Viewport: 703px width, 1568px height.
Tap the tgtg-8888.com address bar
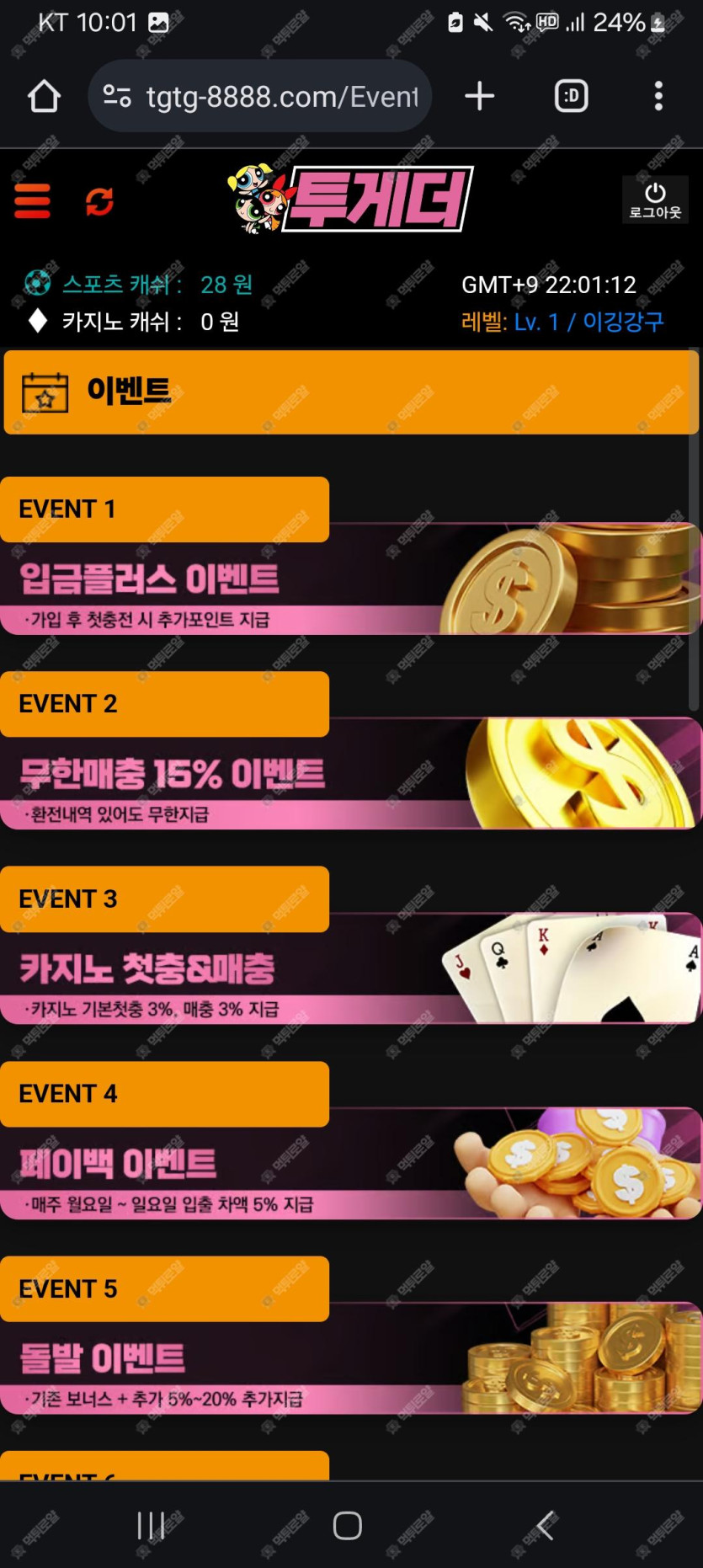click(261, 96)
